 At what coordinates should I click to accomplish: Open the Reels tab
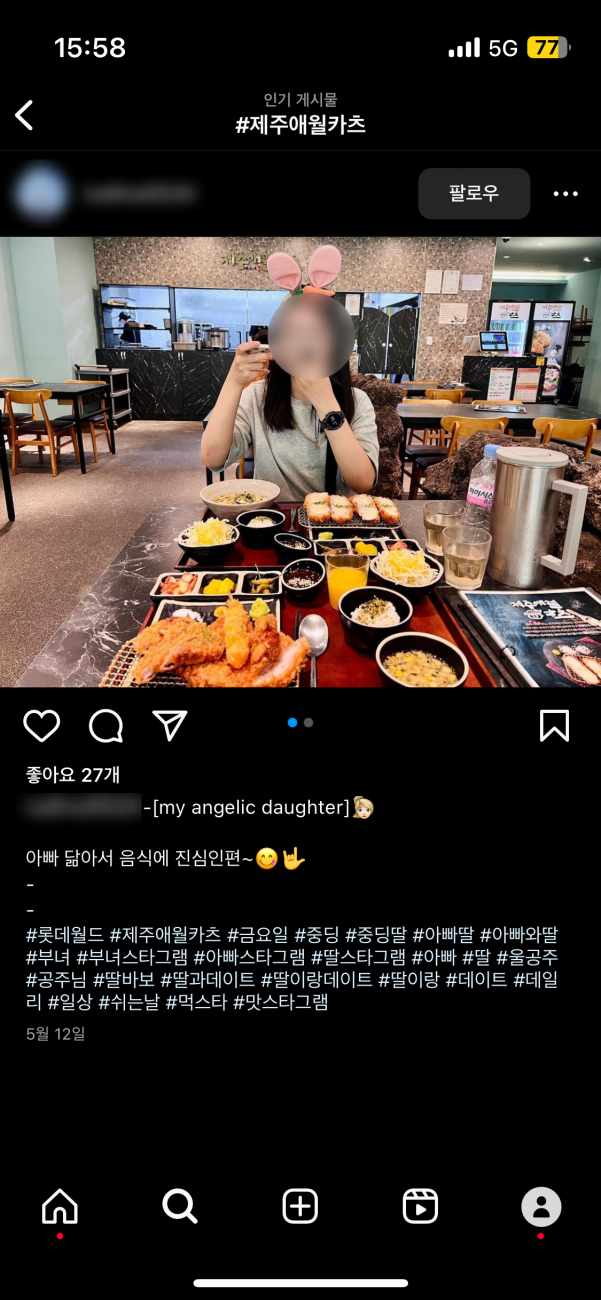(x=420, y=1207)
